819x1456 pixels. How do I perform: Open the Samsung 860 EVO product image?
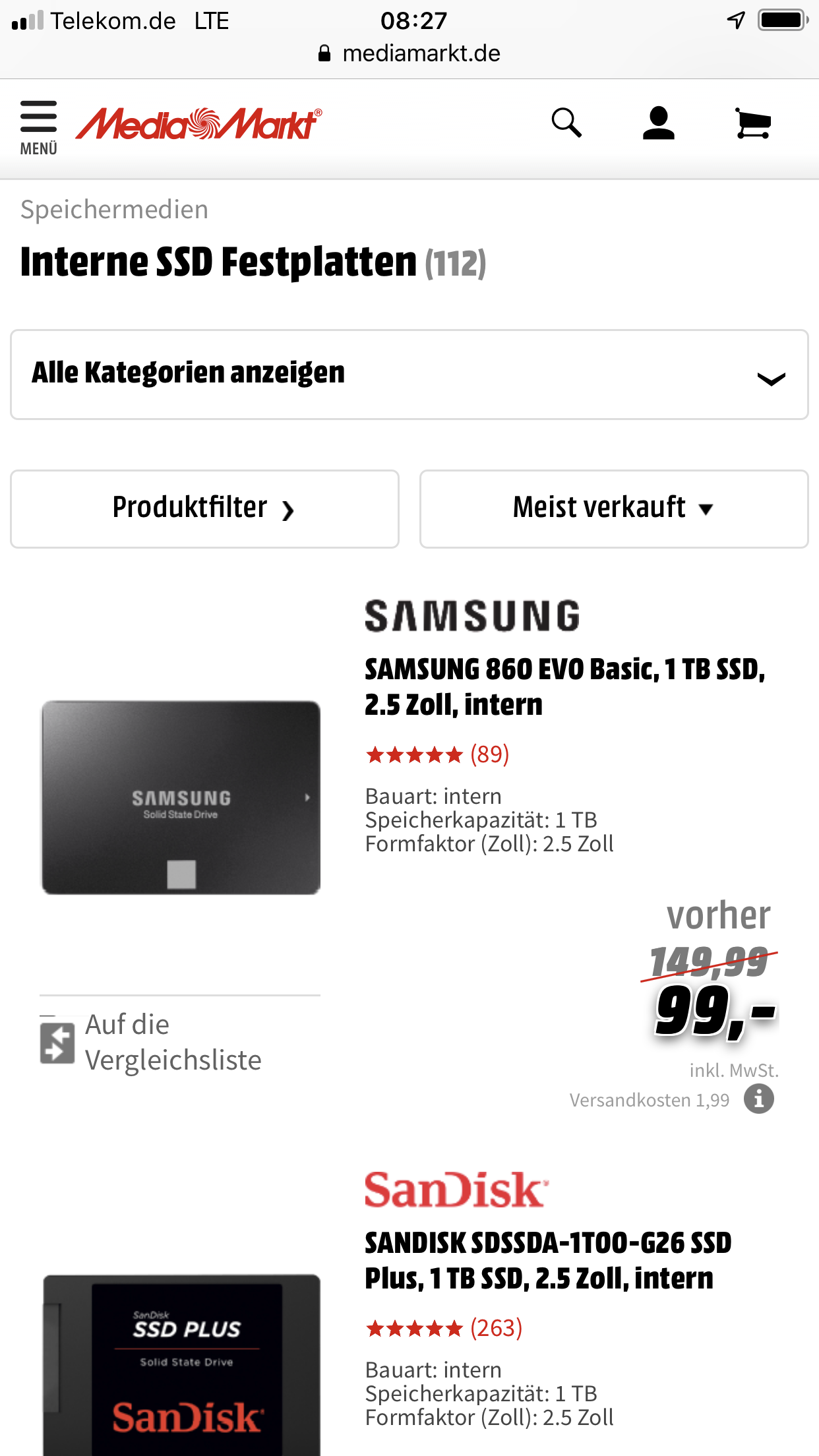(181, 797)
